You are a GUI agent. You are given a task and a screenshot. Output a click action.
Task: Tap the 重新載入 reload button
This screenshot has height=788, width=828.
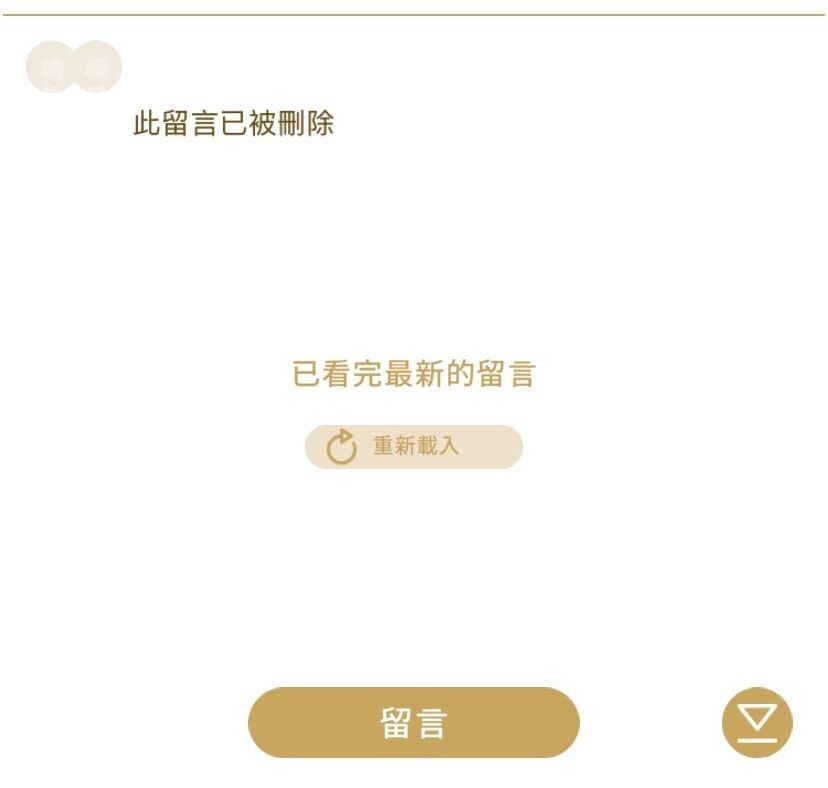click(413, 447)
